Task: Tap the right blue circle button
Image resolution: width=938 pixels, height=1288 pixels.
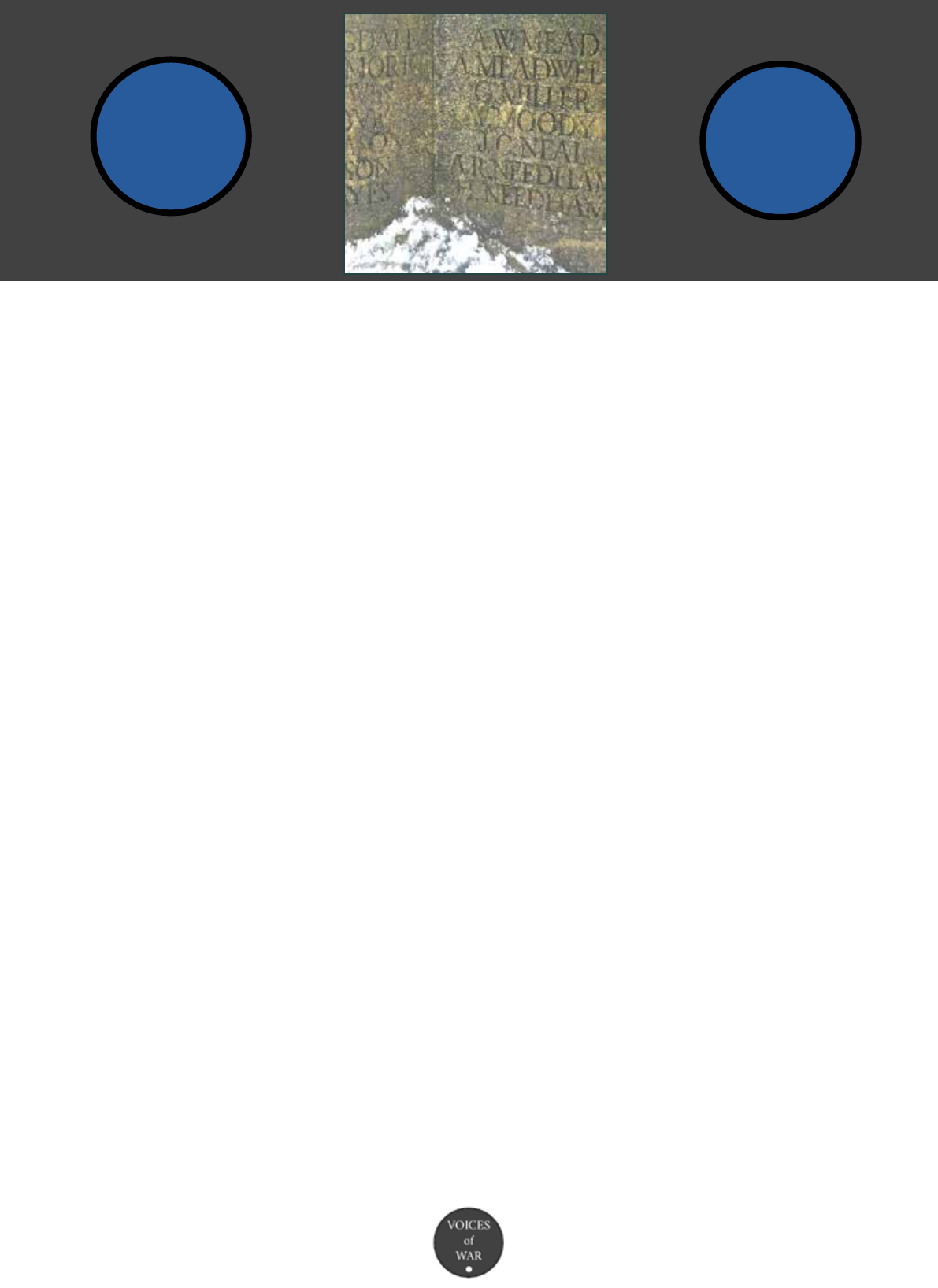Action: pos(780,140)
